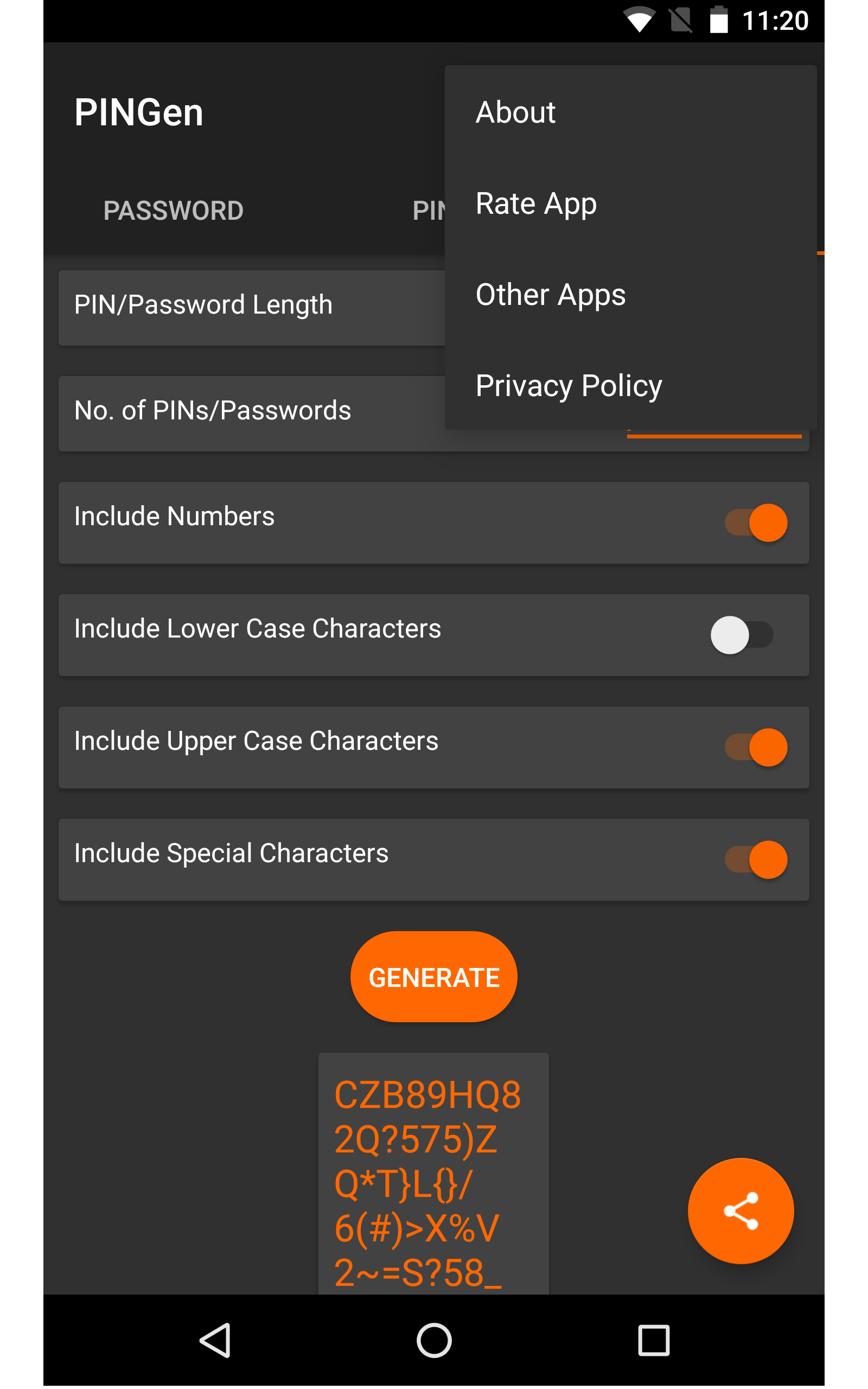Turn off Include Upper Case Characters
The height and width of the screenshot is (1389, 868).
[x=756, y=747]
